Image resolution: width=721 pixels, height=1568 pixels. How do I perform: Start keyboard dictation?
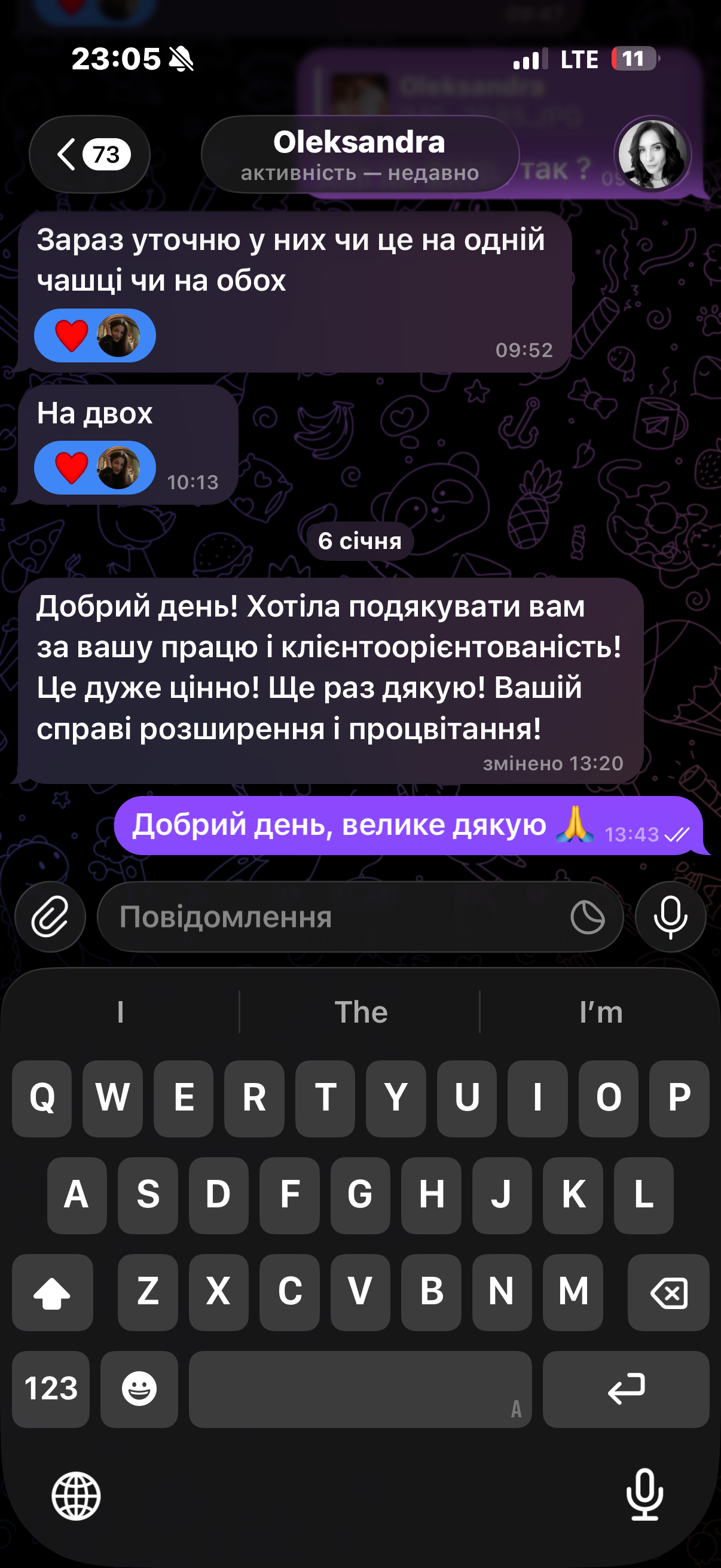pyautogui.click(x=644, y=1494)
